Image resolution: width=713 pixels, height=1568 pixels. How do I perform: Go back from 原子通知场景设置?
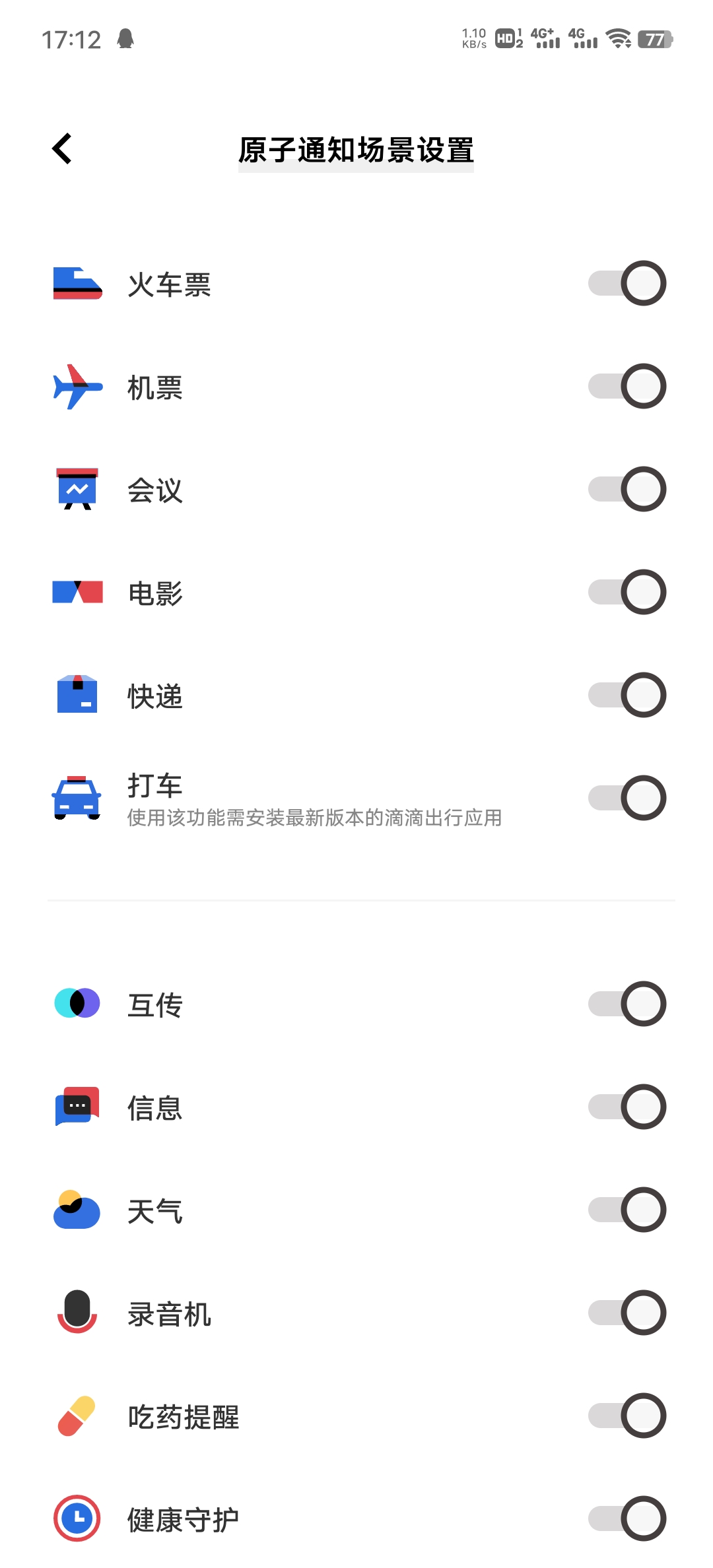(62, 148)
